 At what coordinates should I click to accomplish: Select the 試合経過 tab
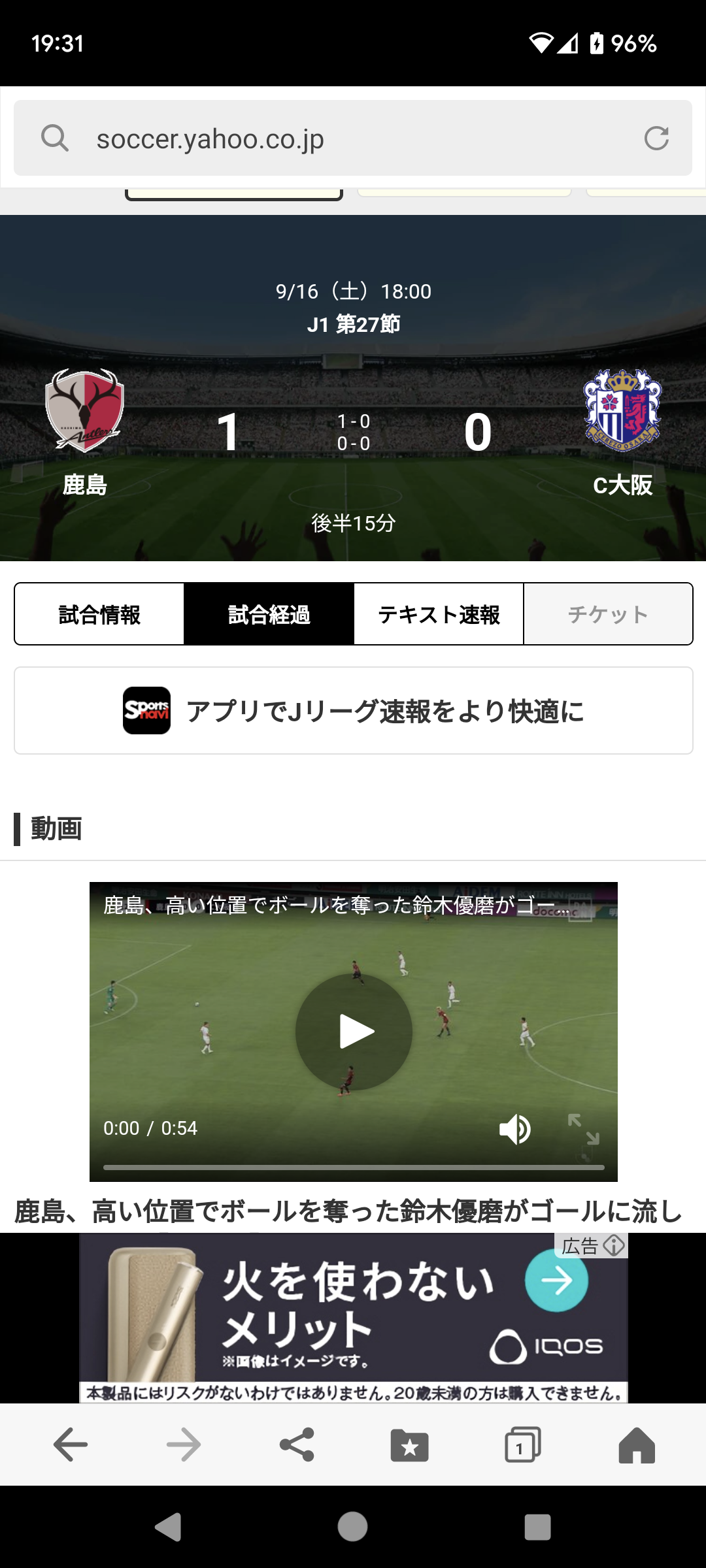pyautogui.click(x=269, y=614)
